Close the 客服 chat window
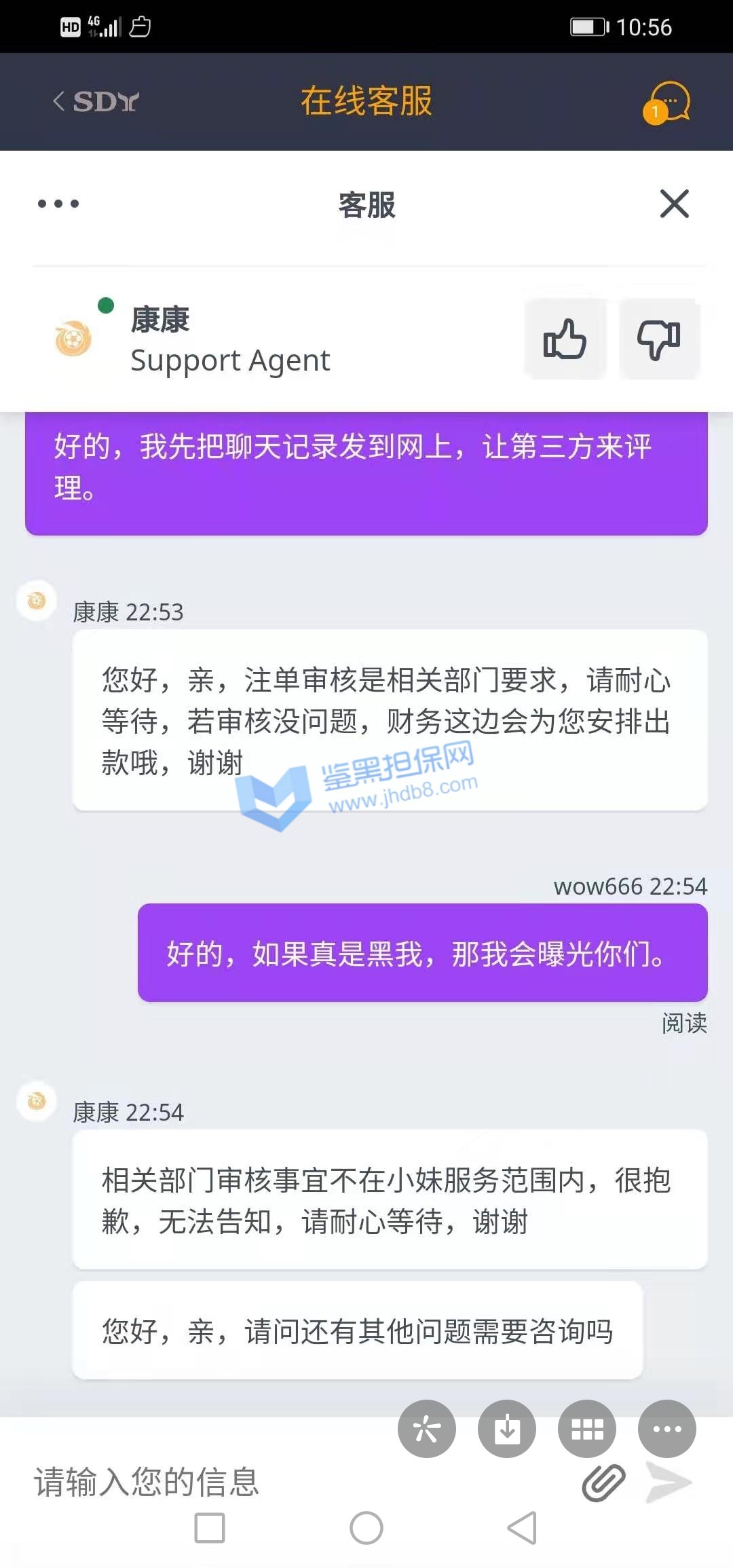733x1568 pixels. click(674, 204)
